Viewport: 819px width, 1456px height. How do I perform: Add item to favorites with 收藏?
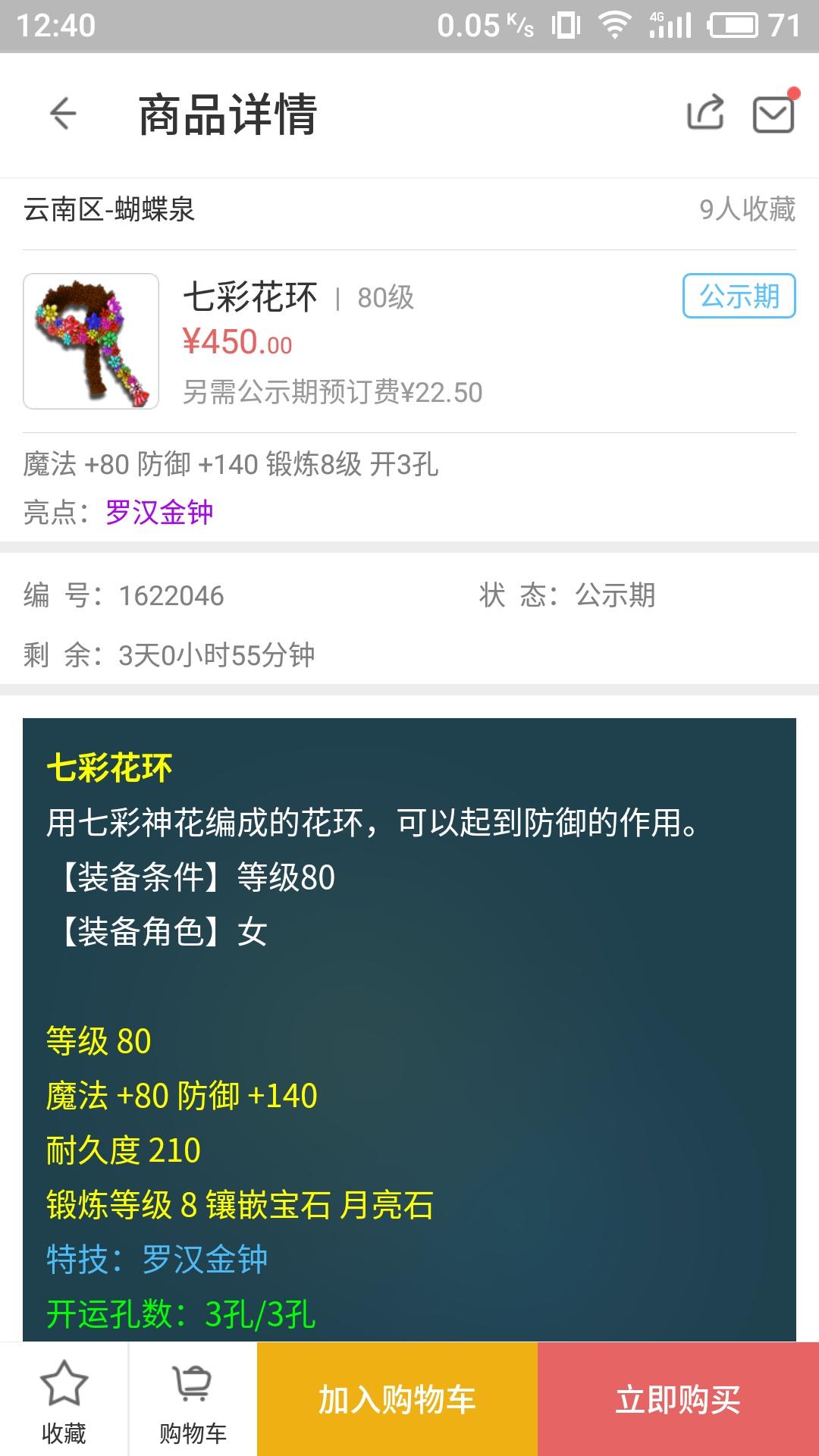[x=64, y=1400]
